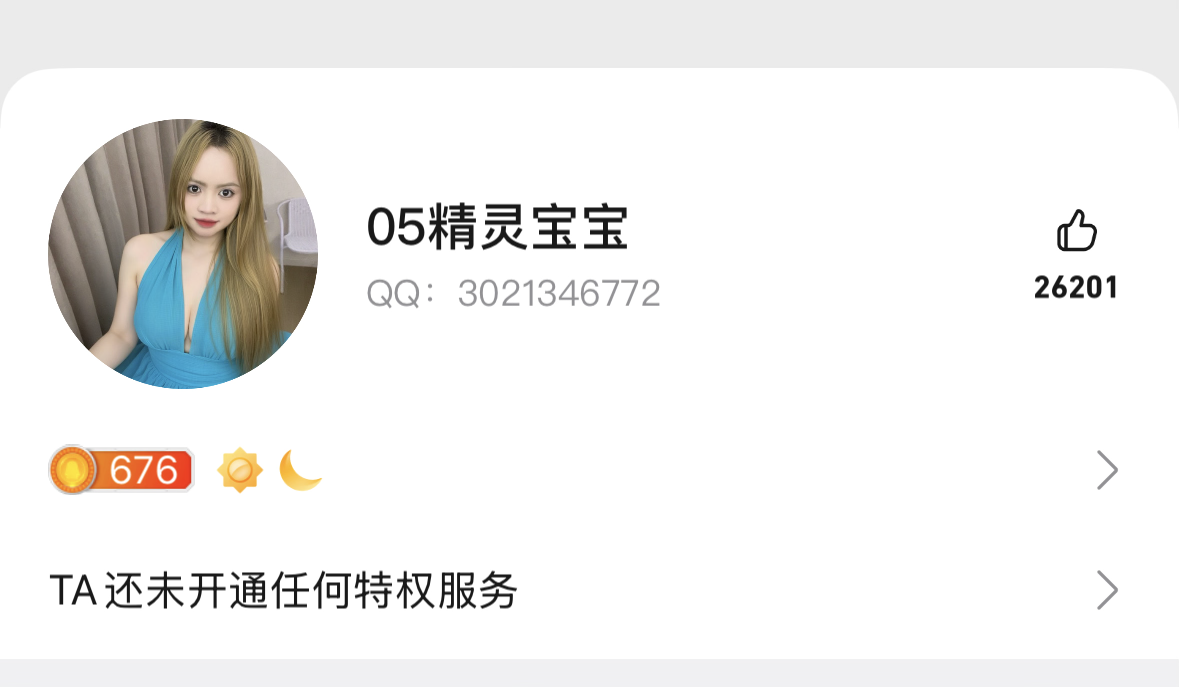The width and height of the screenshot is (1179, 687).
Task: Open the profile avatar photo
Action: (x=182, y=254)
